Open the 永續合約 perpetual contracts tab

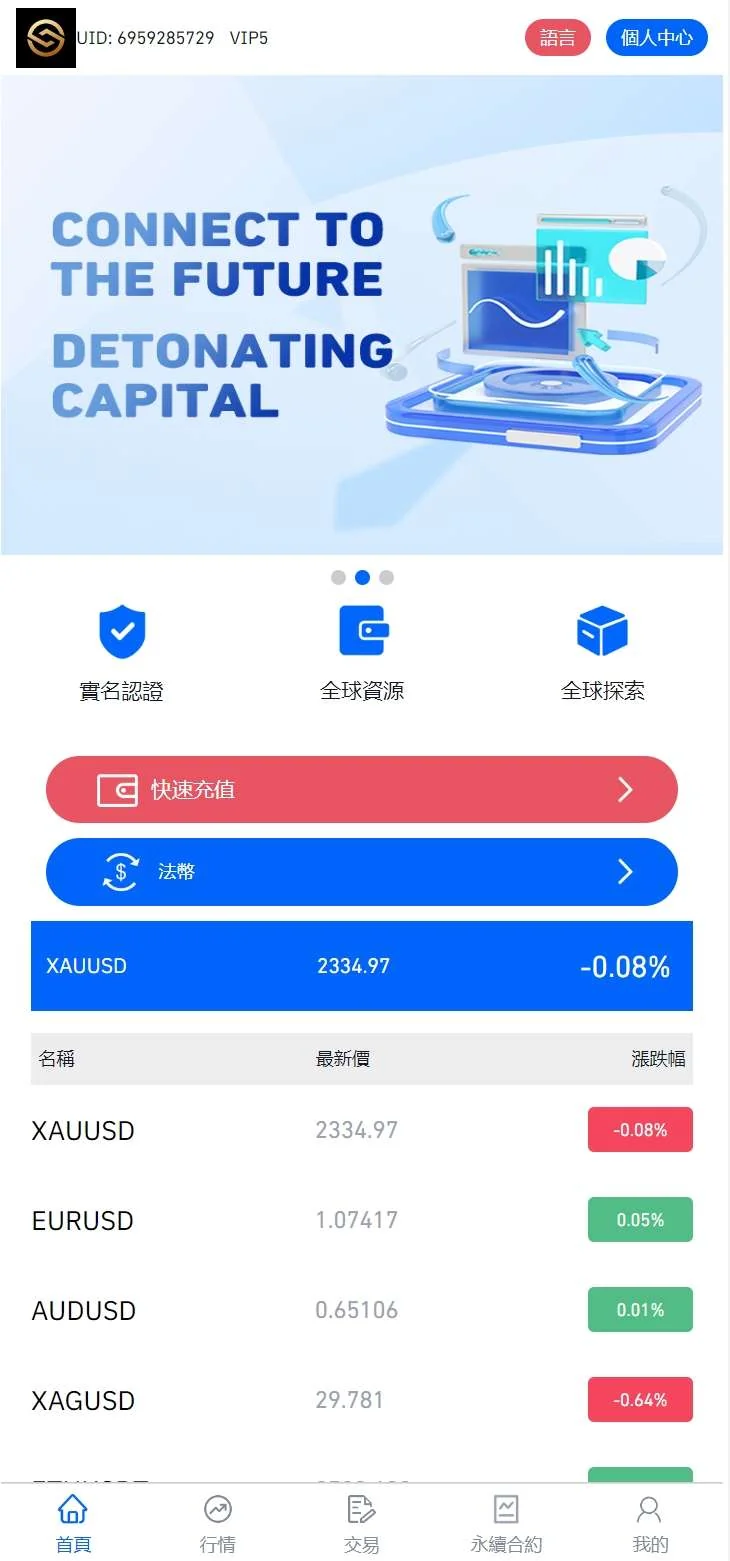point(506,1524)
